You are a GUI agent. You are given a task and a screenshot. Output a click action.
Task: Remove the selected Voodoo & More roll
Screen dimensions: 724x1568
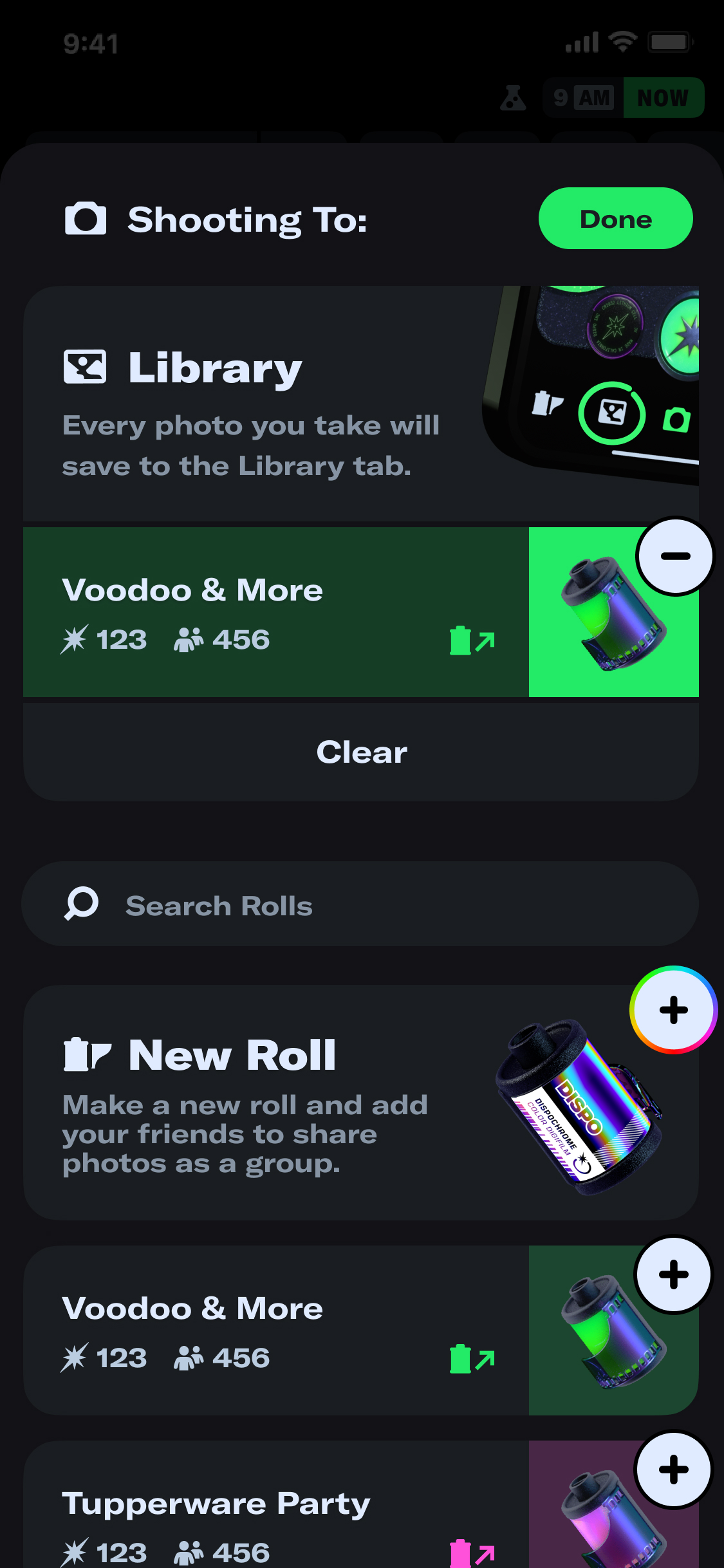[674, 557]
